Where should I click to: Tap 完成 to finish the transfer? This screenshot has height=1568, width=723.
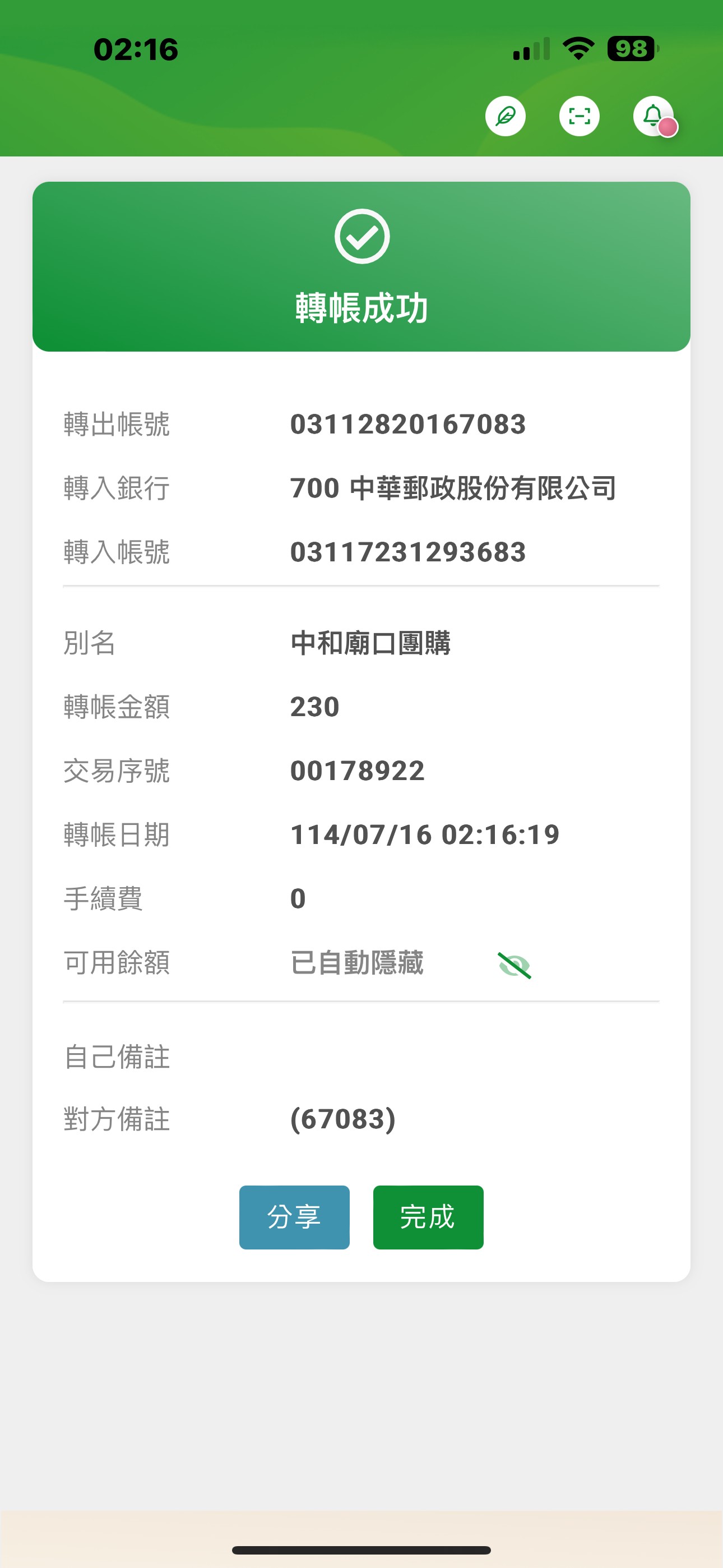pos(428,1217)
